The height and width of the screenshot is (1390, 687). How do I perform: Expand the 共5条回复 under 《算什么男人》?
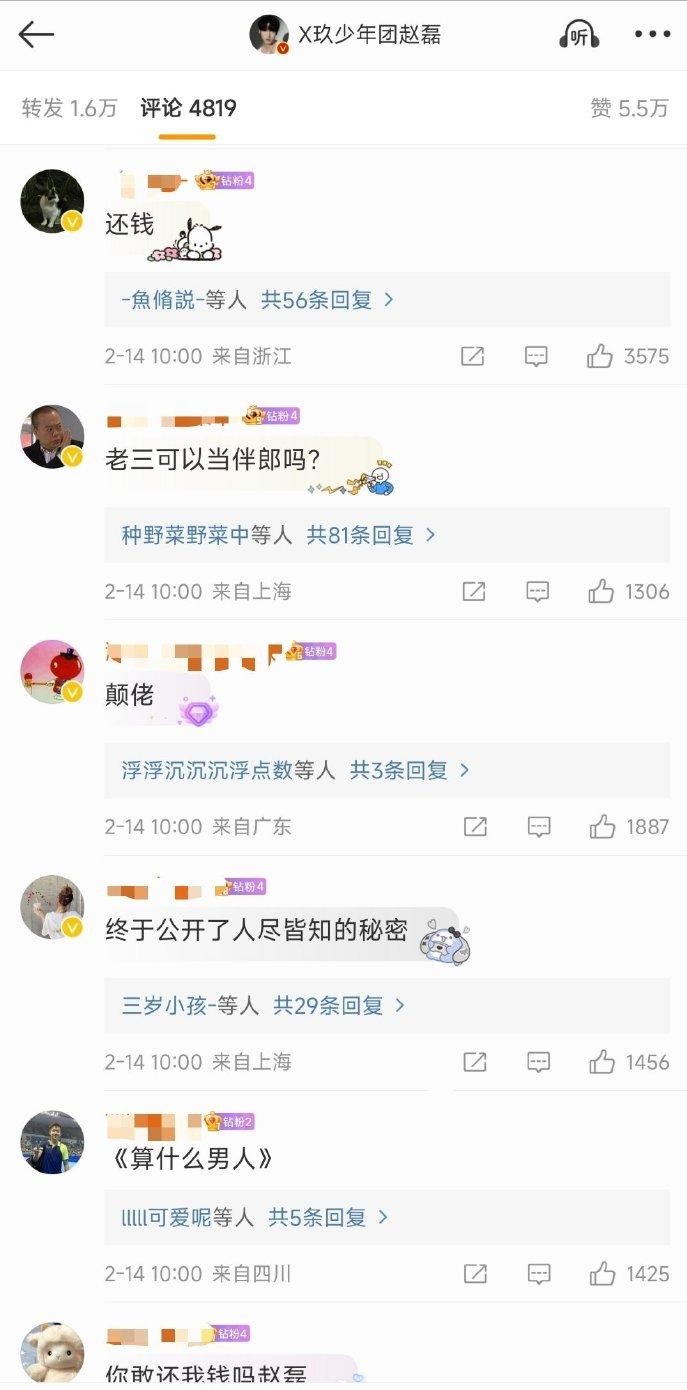click(x=328, y=1217)
